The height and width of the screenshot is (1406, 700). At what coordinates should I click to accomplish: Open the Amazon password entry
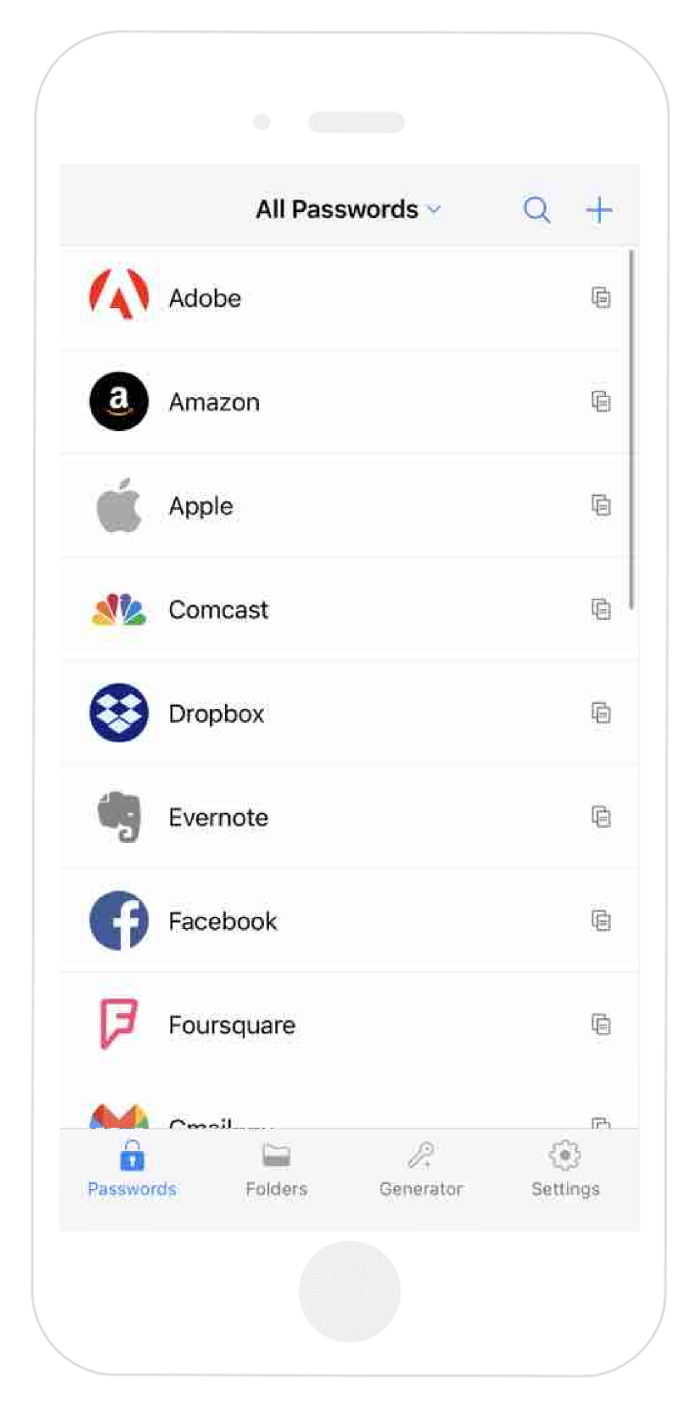point(214,402)
